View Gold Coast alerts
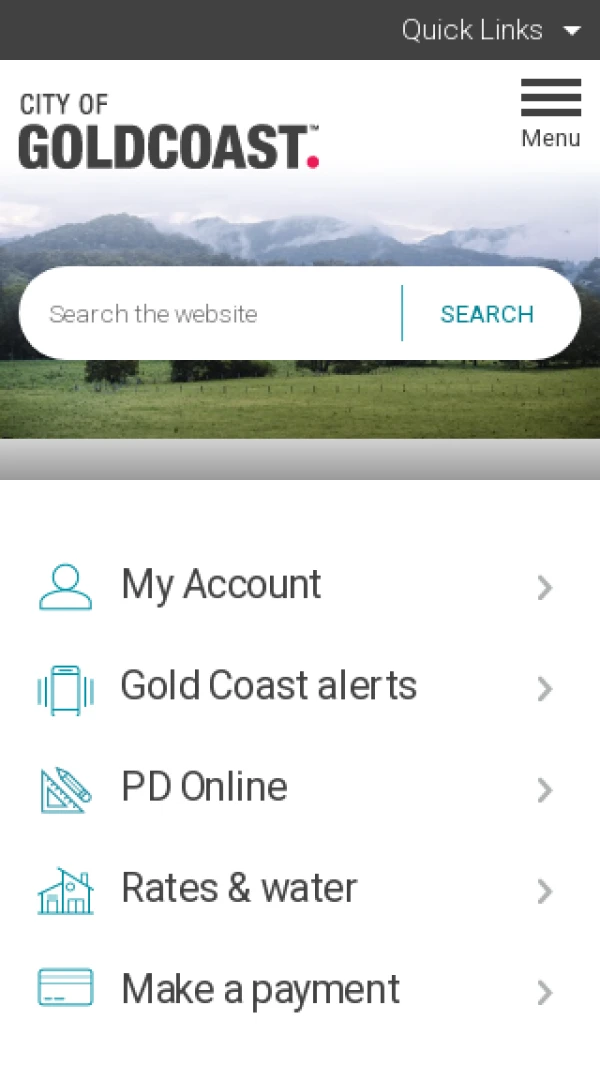The height and width of the screenshot is (1065, 600). coord(295,687)
